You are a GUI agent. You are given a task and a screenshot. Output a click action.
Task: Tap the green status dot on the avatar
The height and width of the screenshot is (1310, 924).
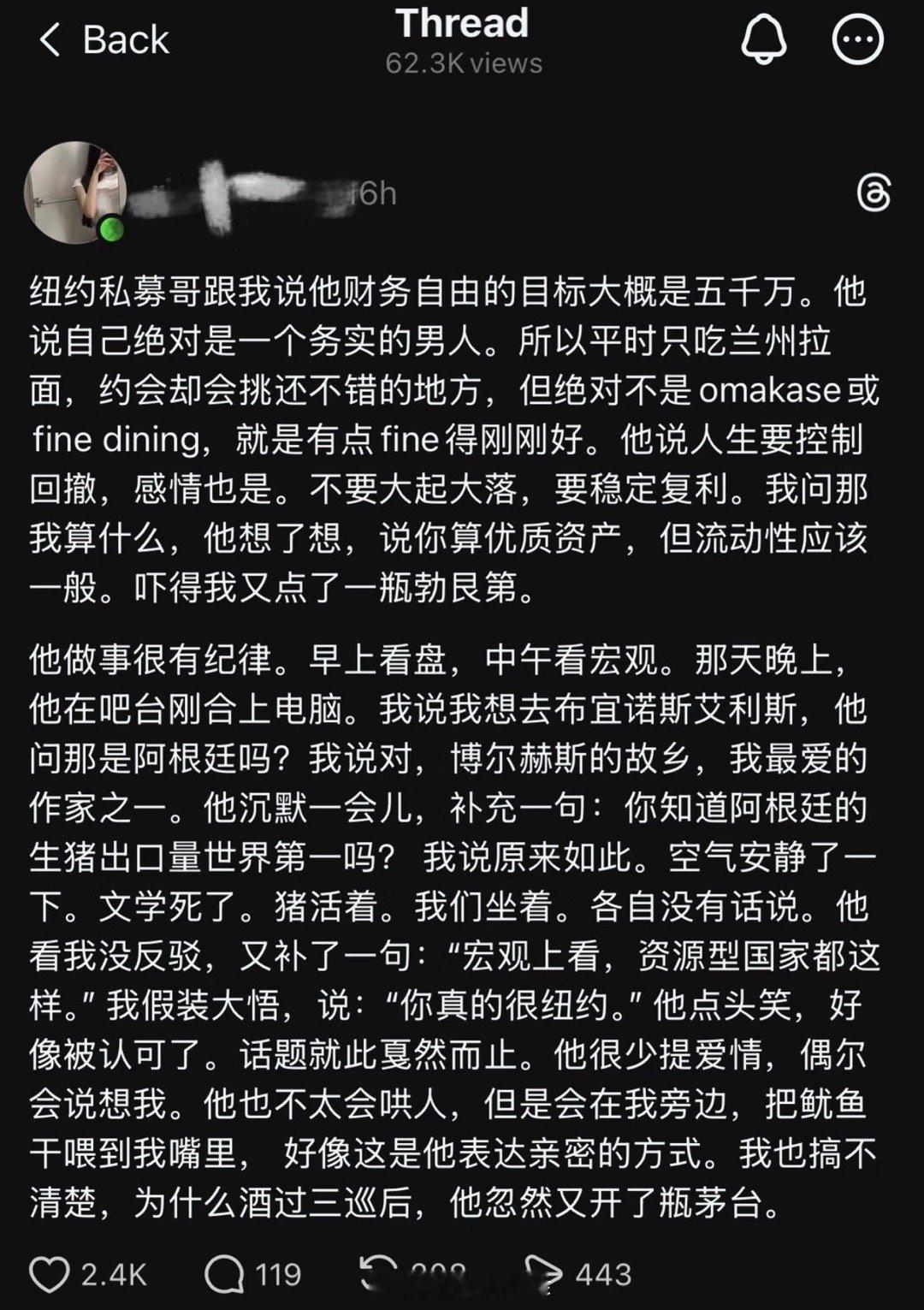click(x=111, y=226)
